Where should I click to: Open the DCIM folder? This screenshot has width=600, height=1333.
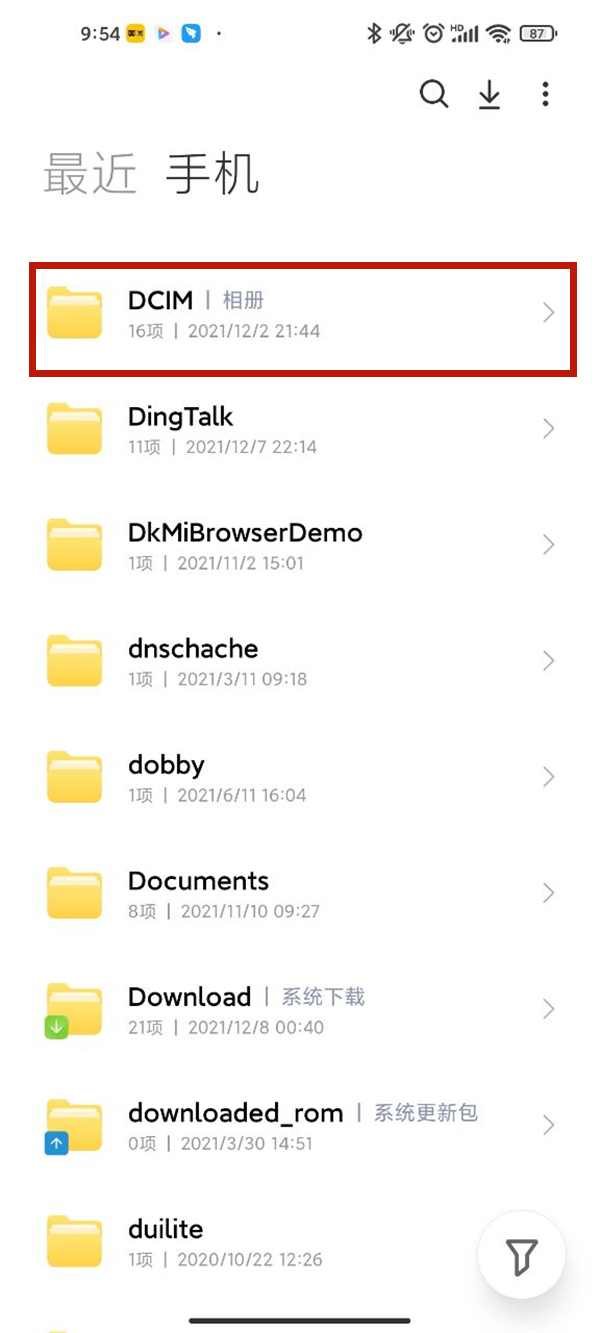click(x=300, y=313)
